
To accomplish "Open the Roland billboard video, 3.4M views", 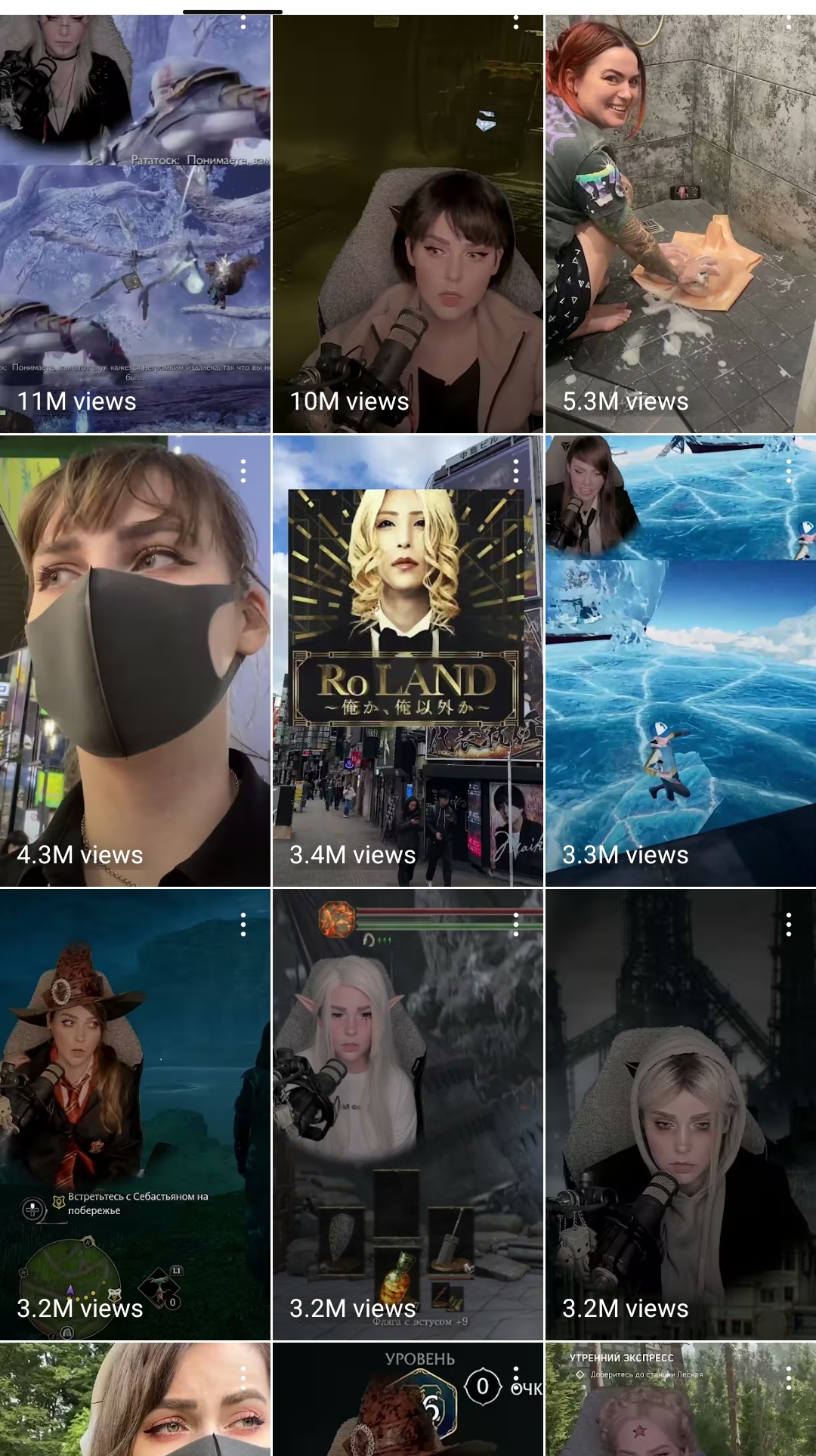I will pos(407,661).
